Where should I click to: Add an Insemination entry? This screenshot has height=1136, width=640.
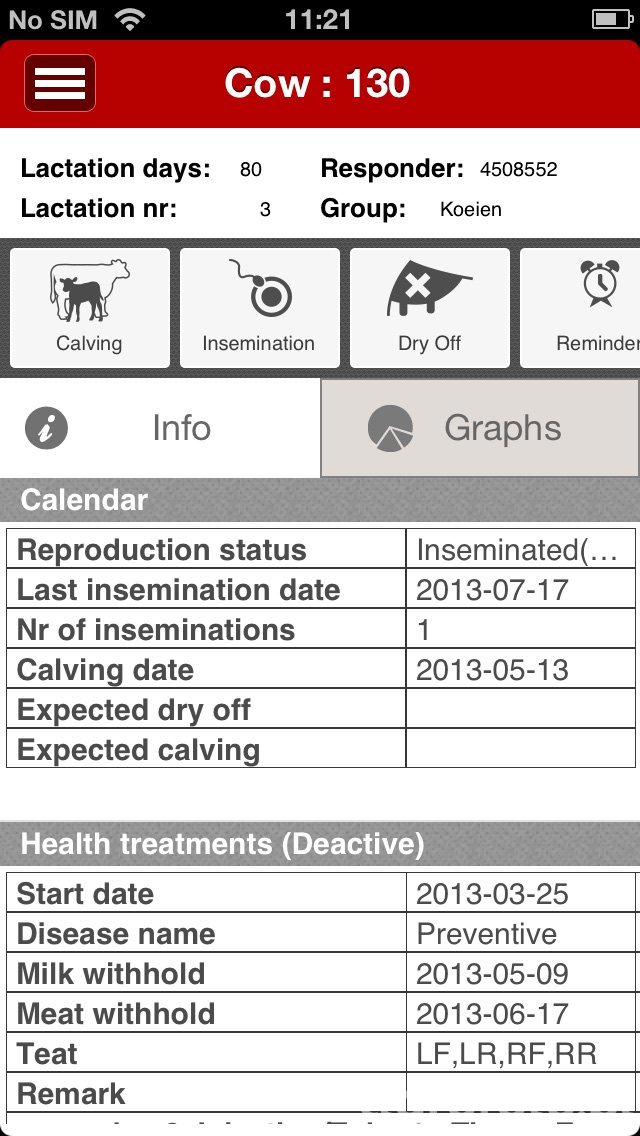[259, 307]
